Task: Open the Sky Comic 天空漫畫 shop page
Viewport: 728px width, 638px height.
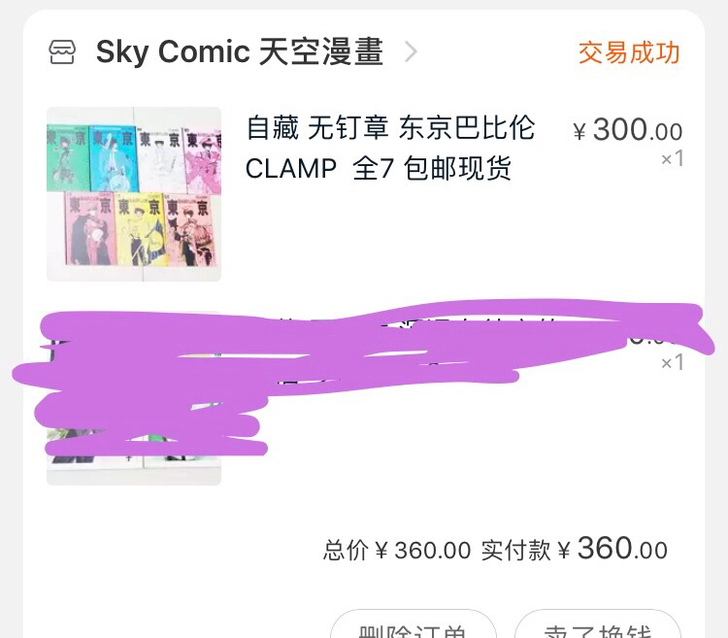Action: (238, 52)
